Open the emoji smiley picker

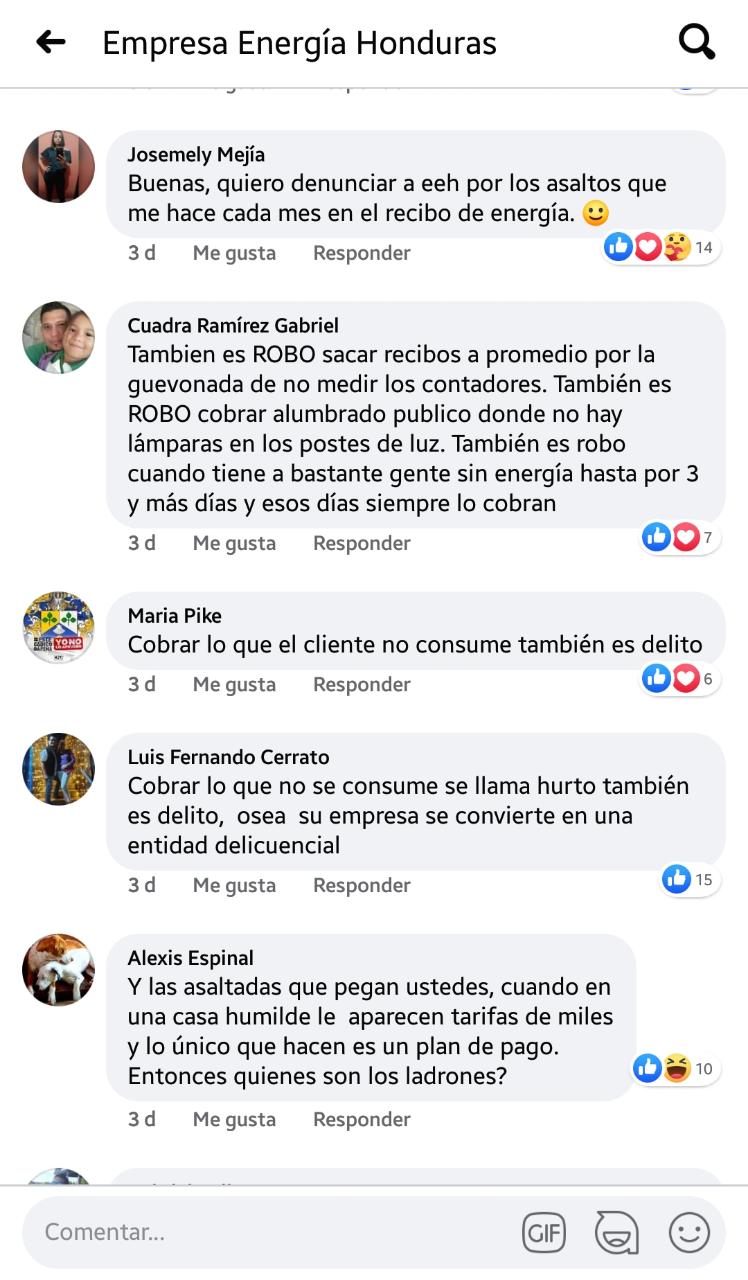point(689,1233)
